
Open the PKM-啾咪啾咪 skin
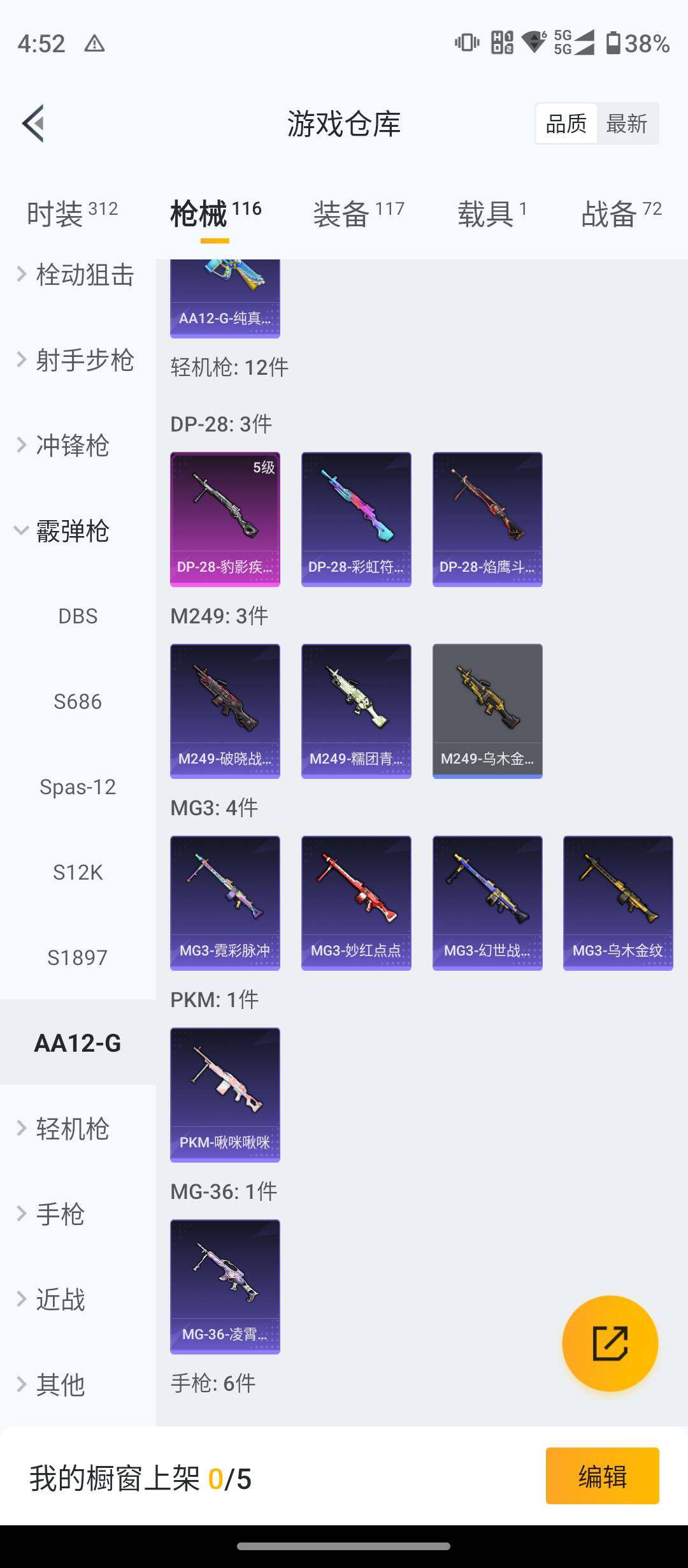click(225, 1095)
